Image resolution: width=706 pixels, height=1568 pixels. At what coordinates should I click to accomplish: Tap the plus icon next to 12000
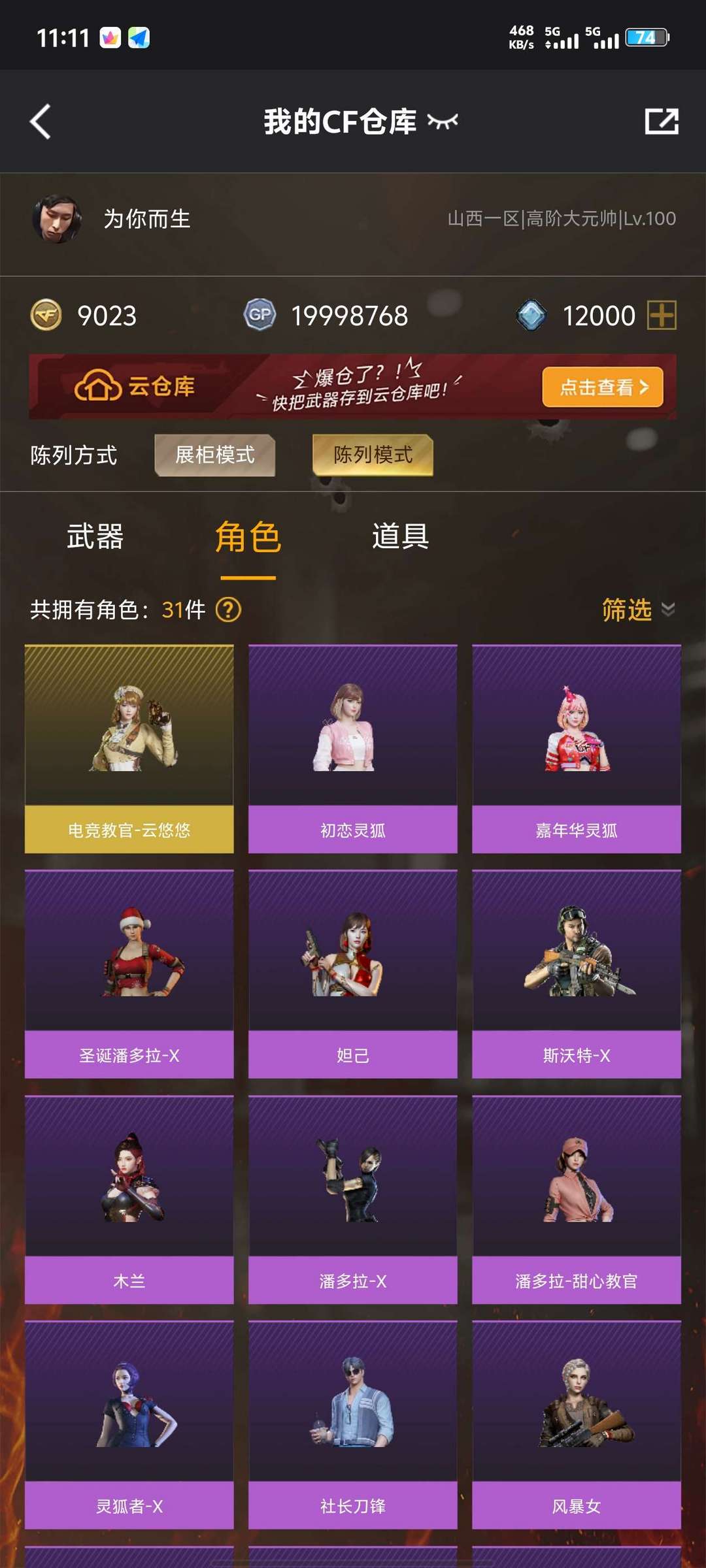pyautogui.click(x=662, y=316)
